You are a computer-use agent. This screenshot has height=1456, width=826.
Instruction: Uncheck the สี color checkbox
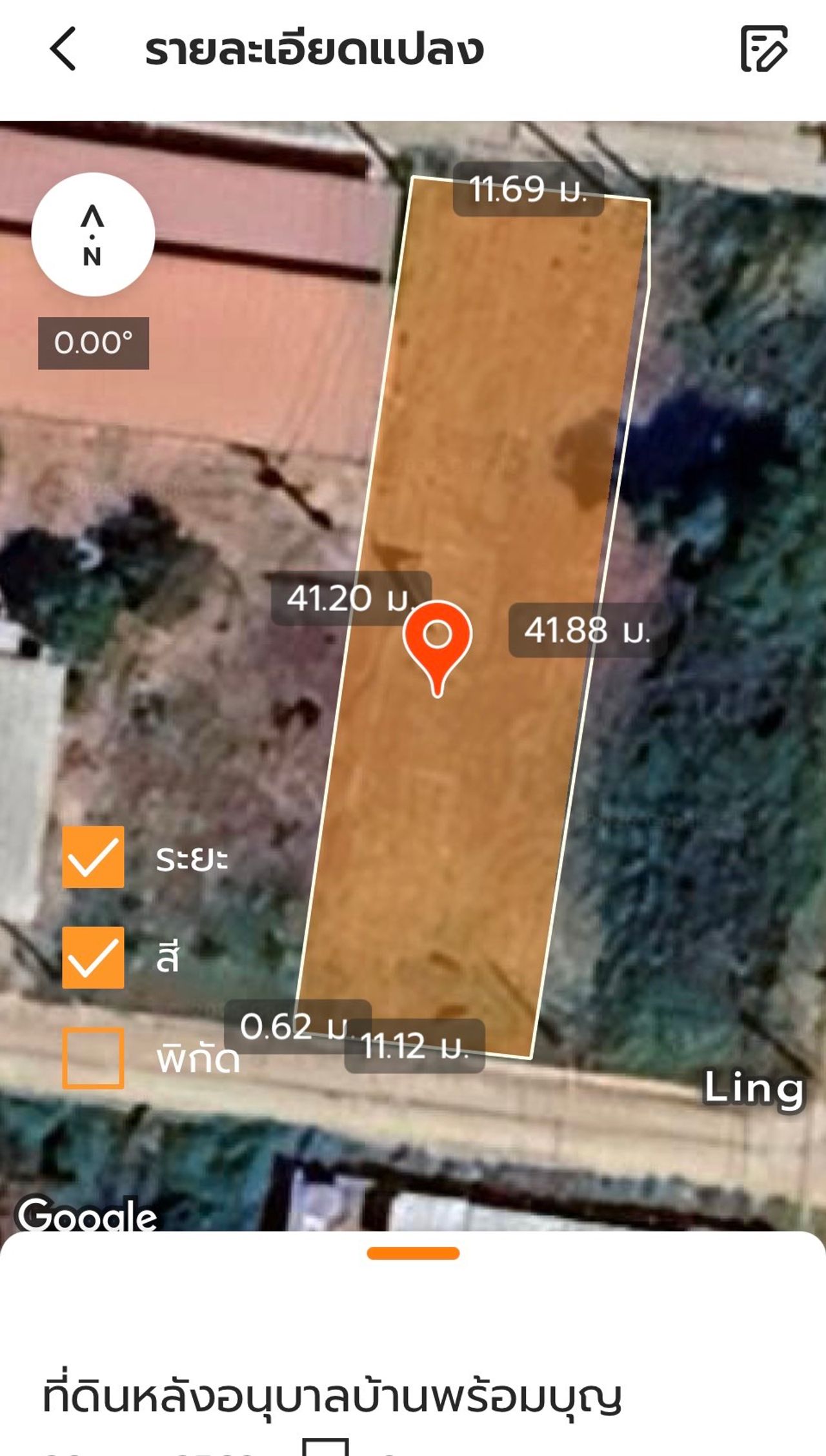click(93, 958)
